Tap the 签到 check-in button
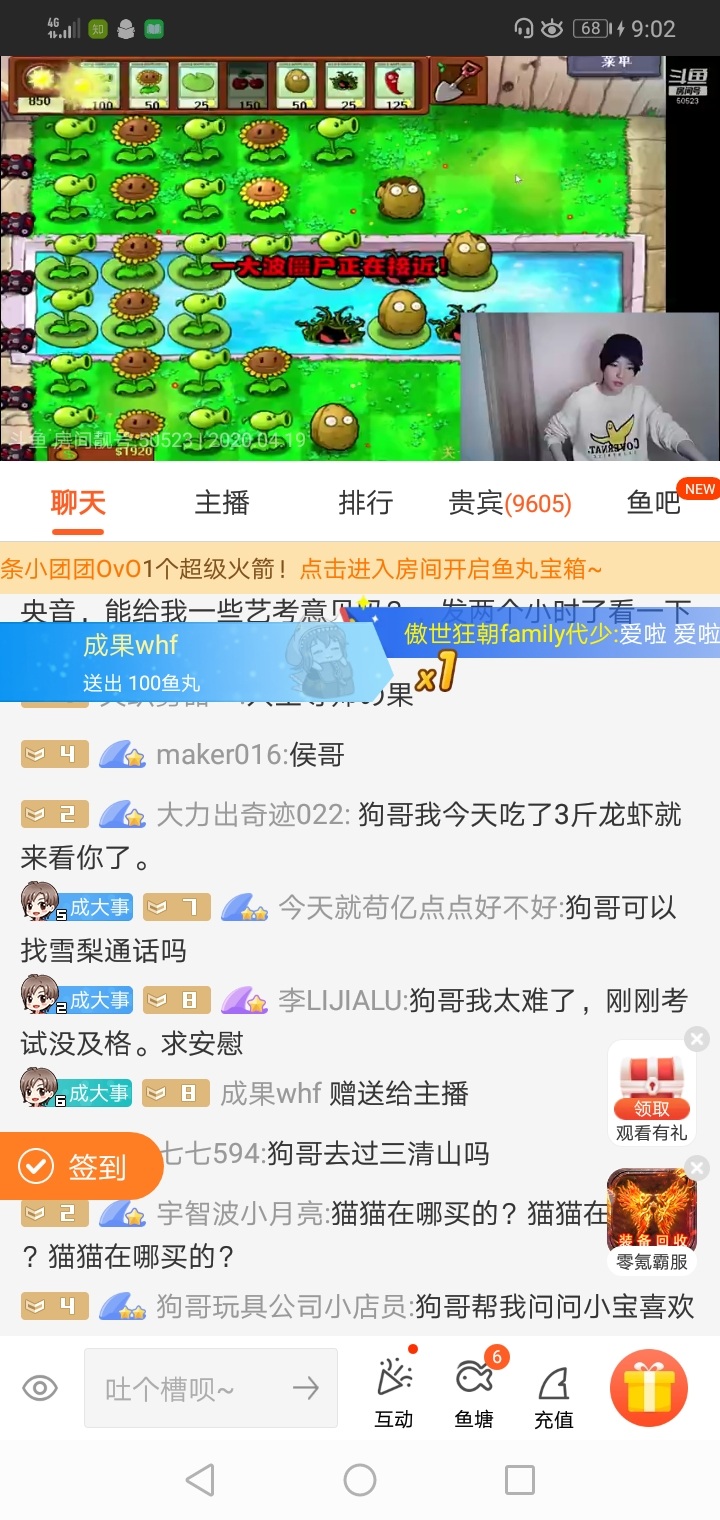The height and width of the screenshot is (1520, 720). coord(78,1166)
